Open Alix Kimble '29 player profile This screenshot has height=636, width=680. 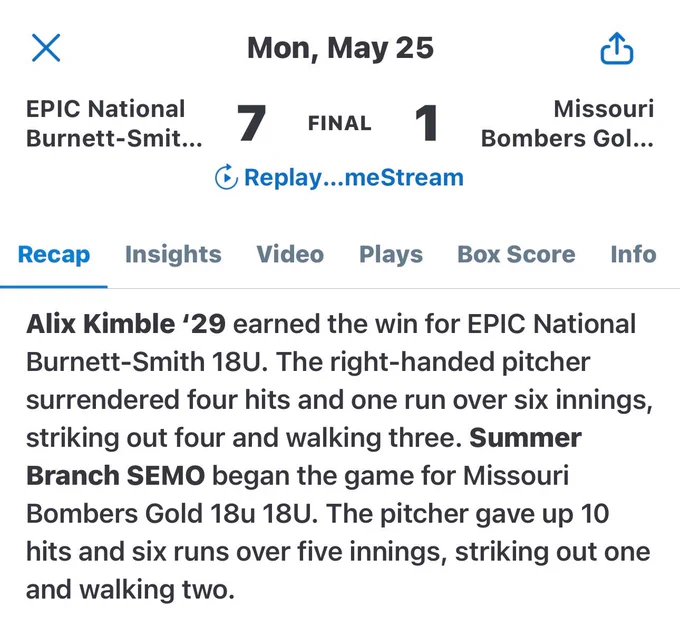tap(126, 324)
